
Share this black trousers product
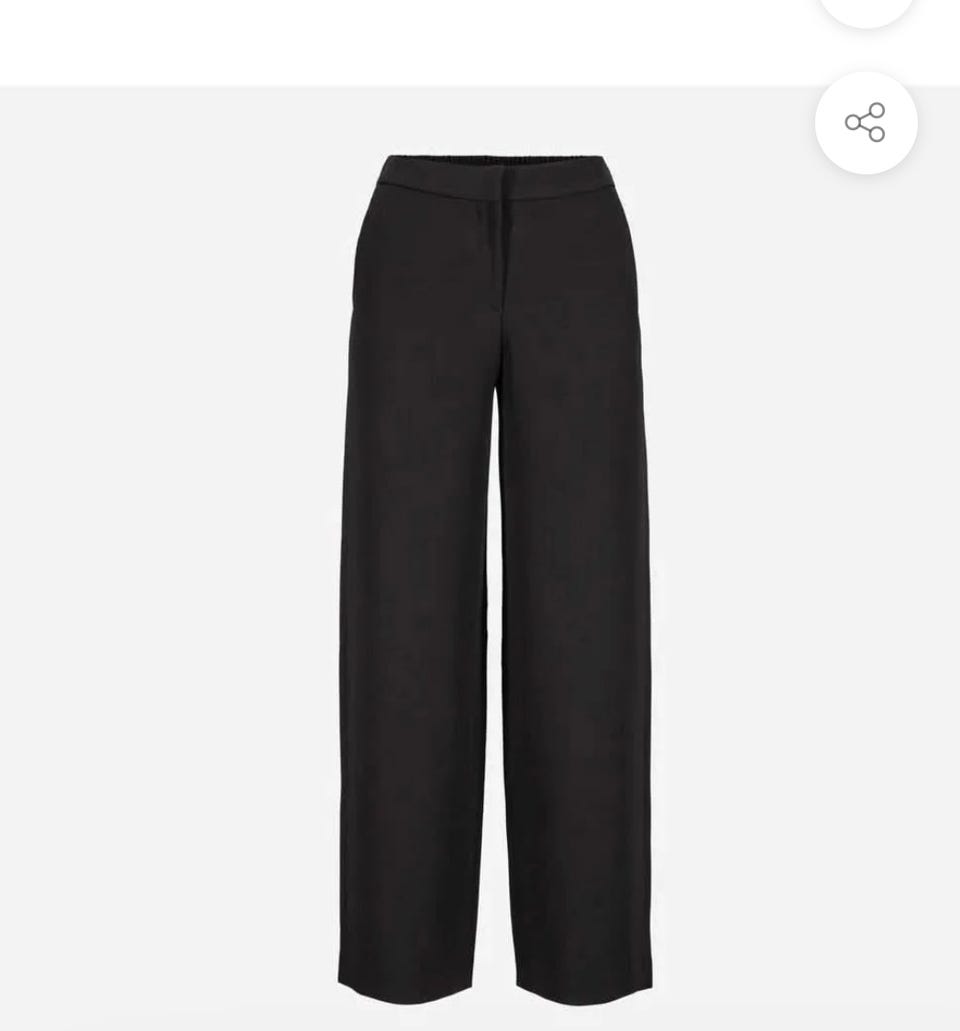point(865,123)
